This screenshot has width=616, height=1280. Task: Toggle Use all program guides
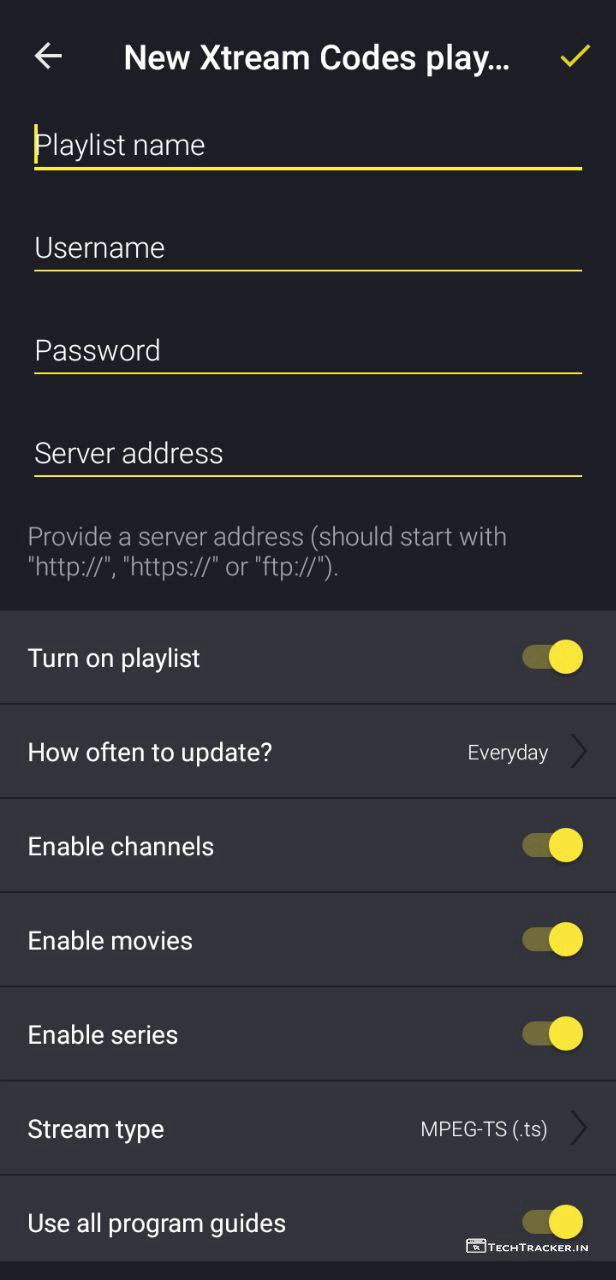(553, 1222)
